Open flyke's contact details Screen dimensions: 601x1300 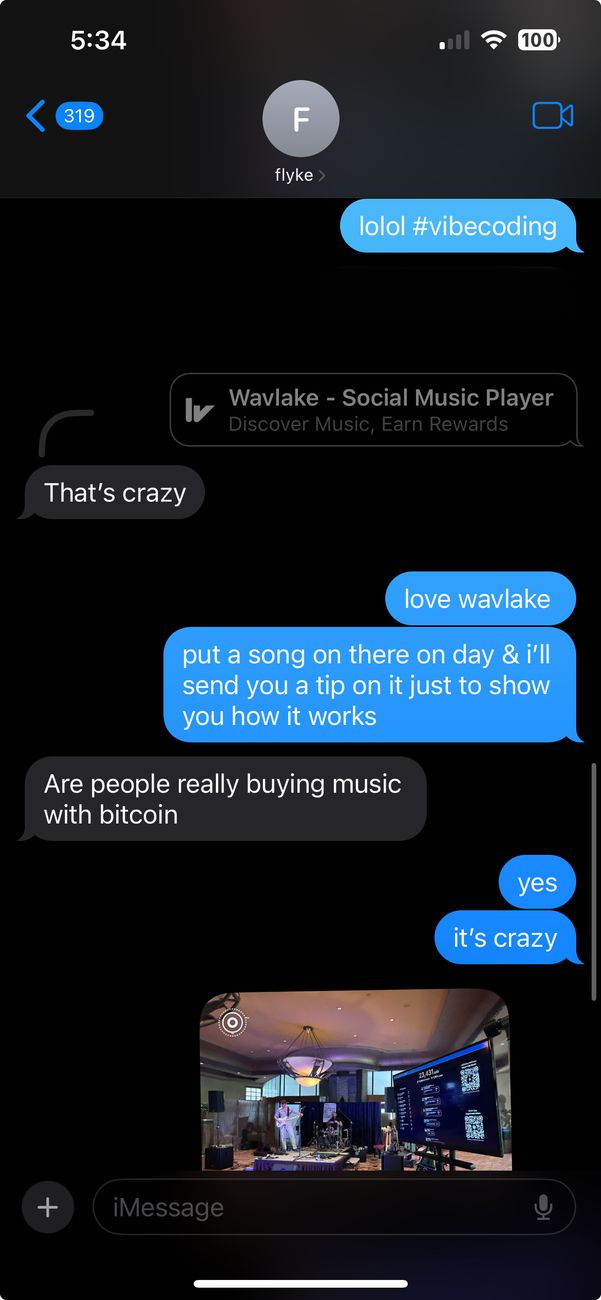click(x=300, y=132)
